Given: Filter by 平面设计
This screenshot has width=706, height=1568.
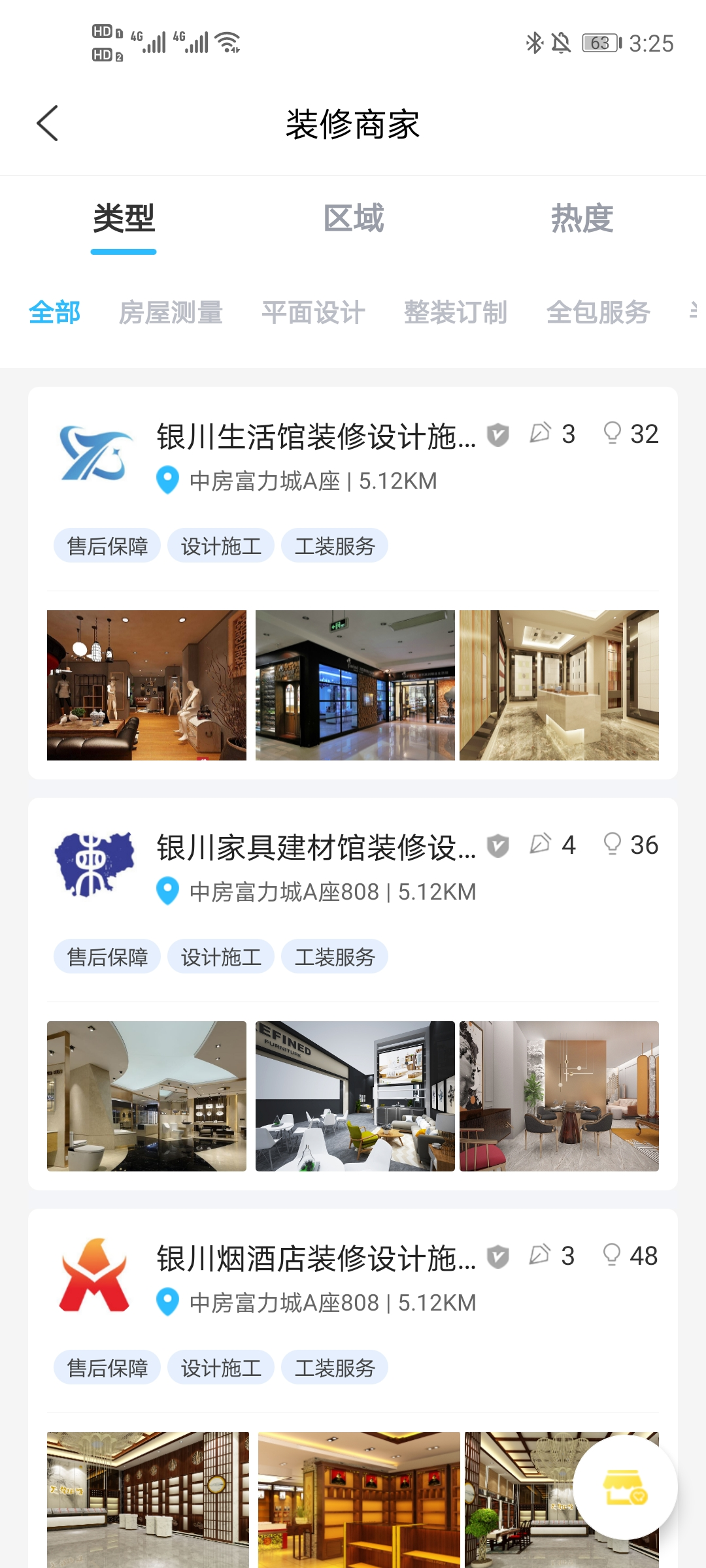Looking at the screenshot, I should [313, 313].
